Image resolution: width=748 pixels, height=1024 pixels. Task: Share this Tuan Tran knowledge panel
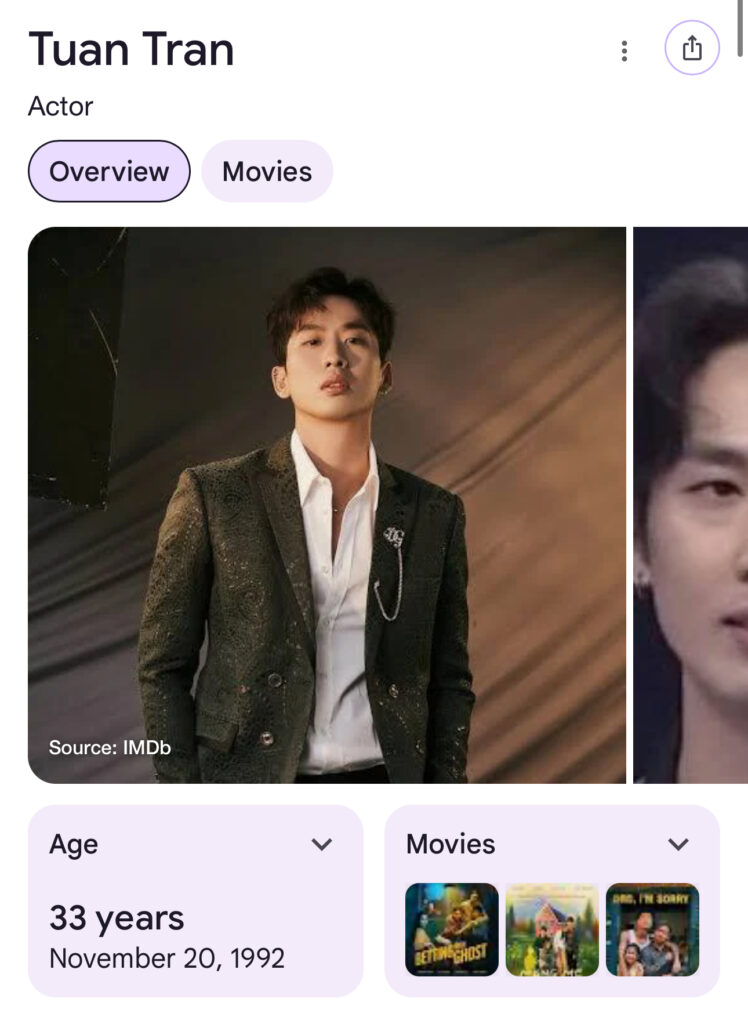coord(692,48)
